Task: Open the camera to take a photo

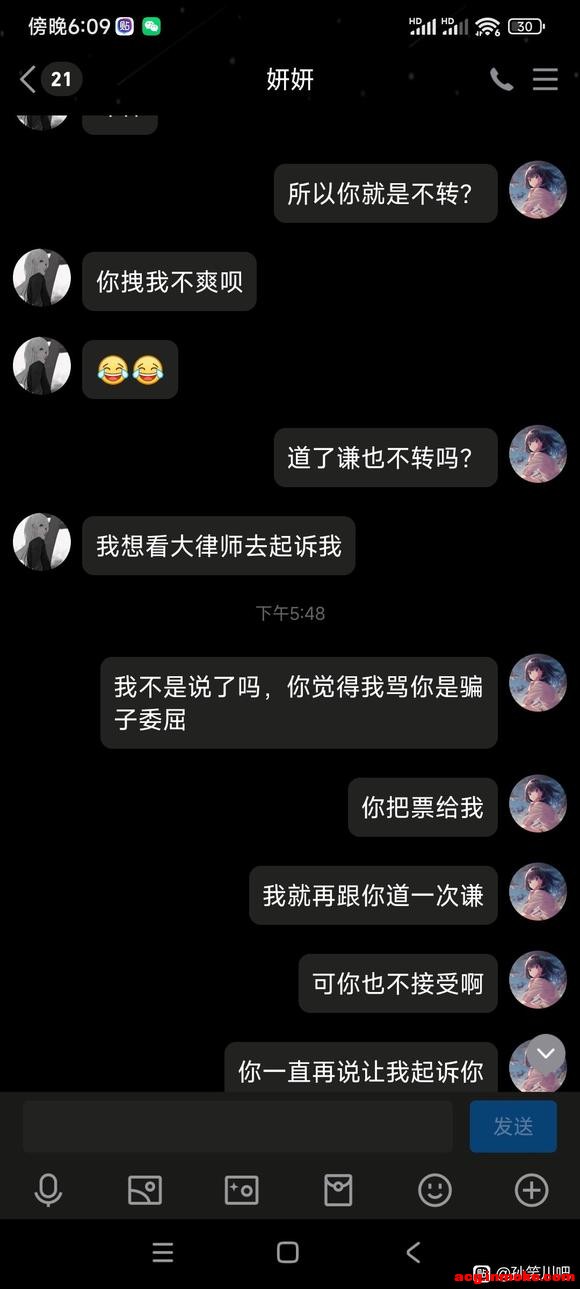Action: pos(241,1190)
